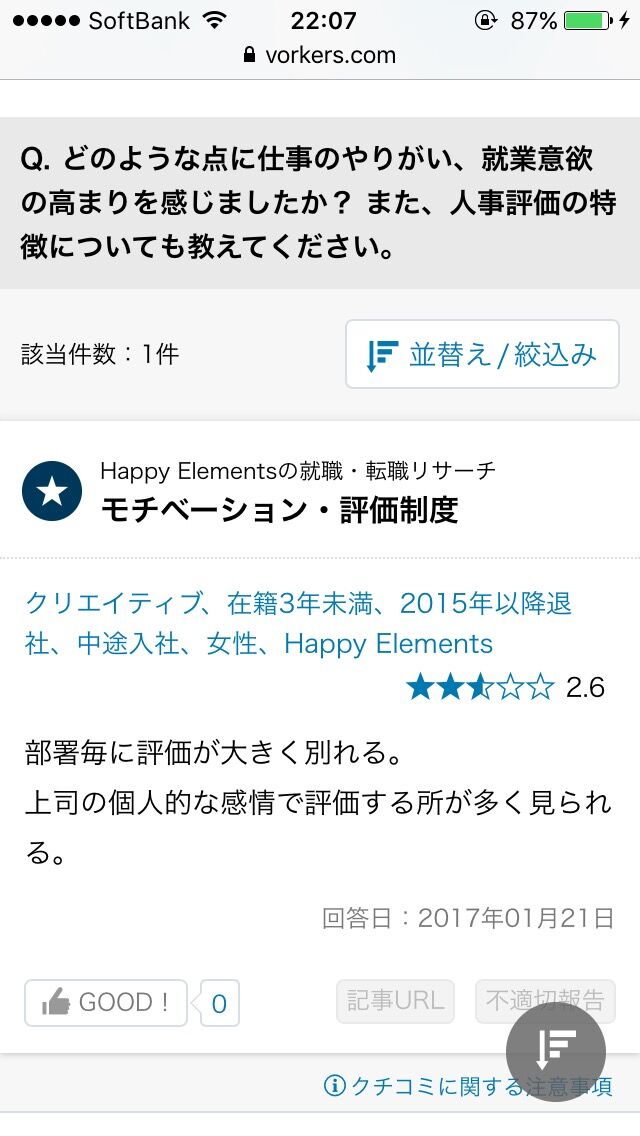The height and width of the screenshot is (1136, 640).
Task: Report this review with 不適切報告
Action: coord(545,1001)
